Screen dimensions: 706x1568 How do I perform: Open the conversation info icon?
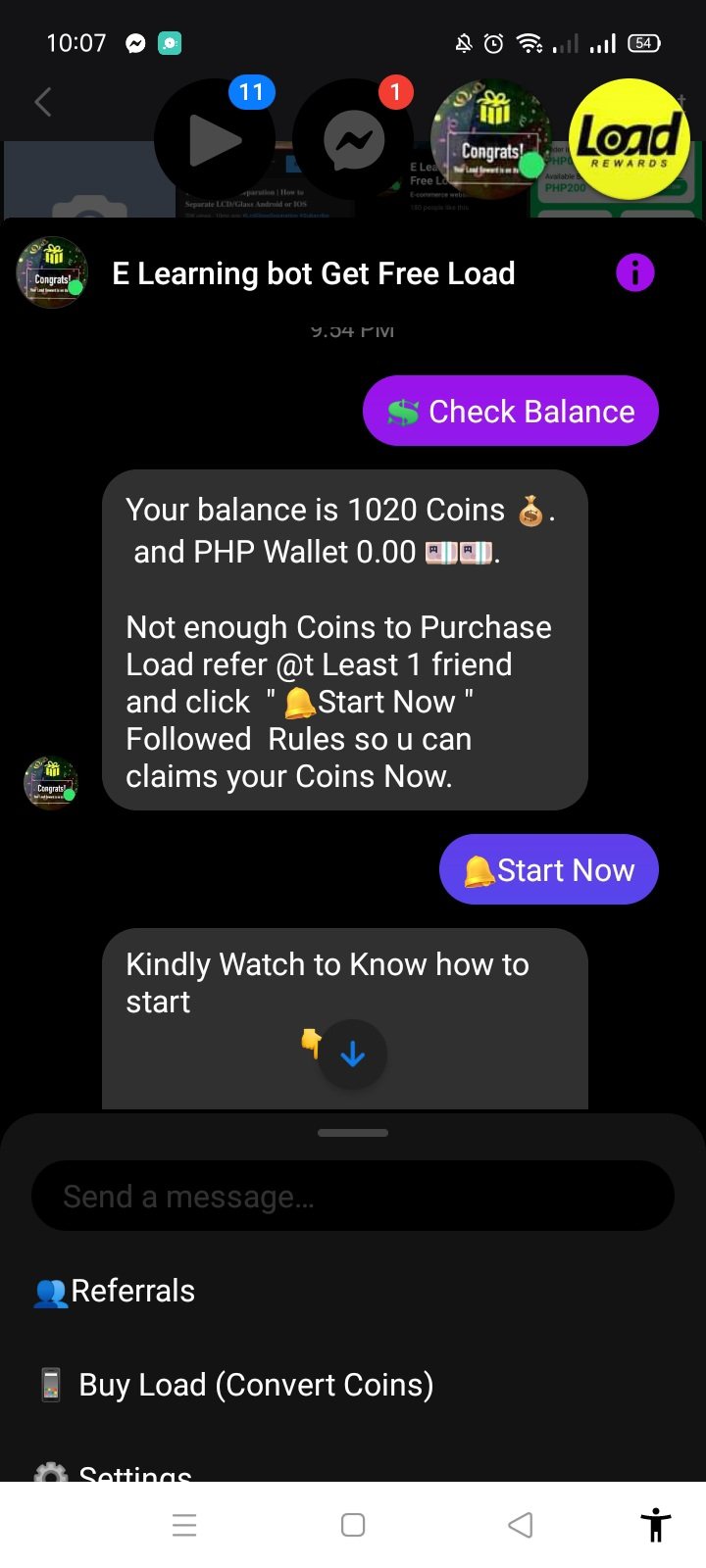(634, 272)
